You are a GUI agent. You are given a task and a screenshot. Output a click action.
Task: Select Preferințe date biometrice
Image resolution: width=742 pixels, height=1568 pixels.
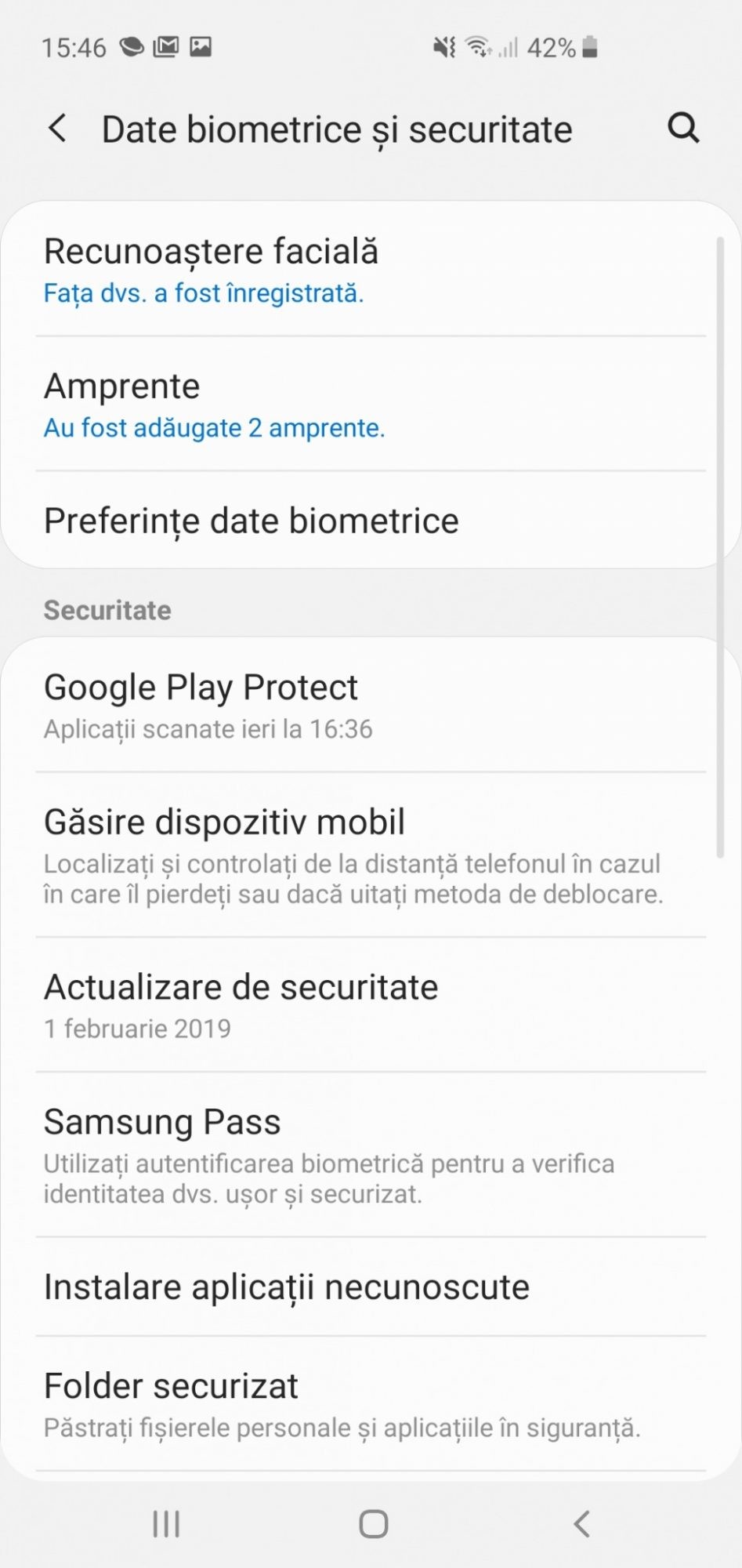click(x=370, y=521)
